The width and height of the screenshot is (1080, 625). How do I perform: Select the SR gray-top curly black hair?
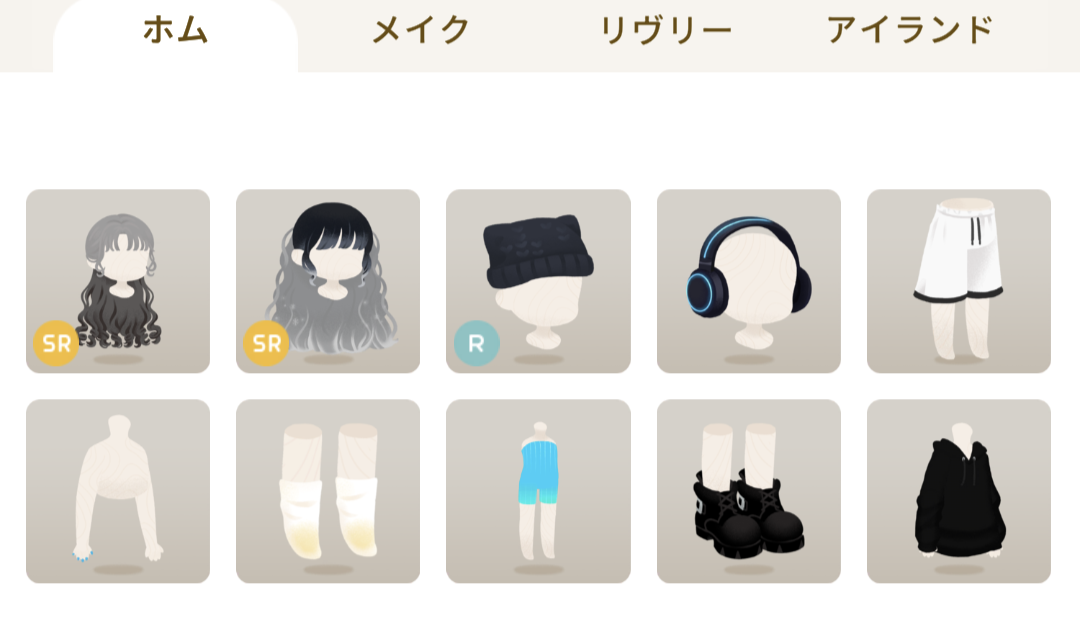(x=118, y=281)
